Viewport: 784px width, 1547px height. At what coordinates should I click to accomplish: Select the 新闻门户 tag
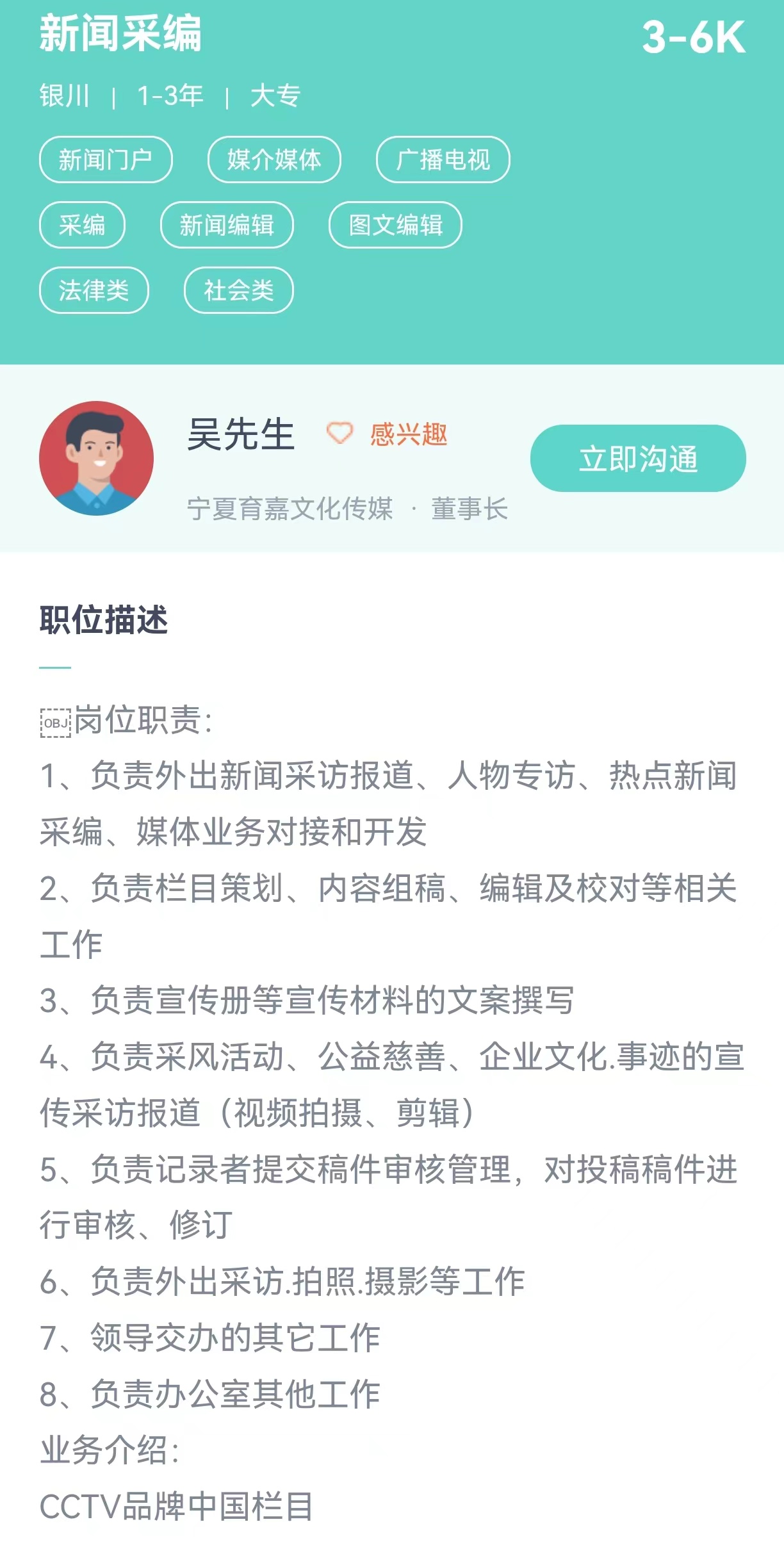(106, 160)
